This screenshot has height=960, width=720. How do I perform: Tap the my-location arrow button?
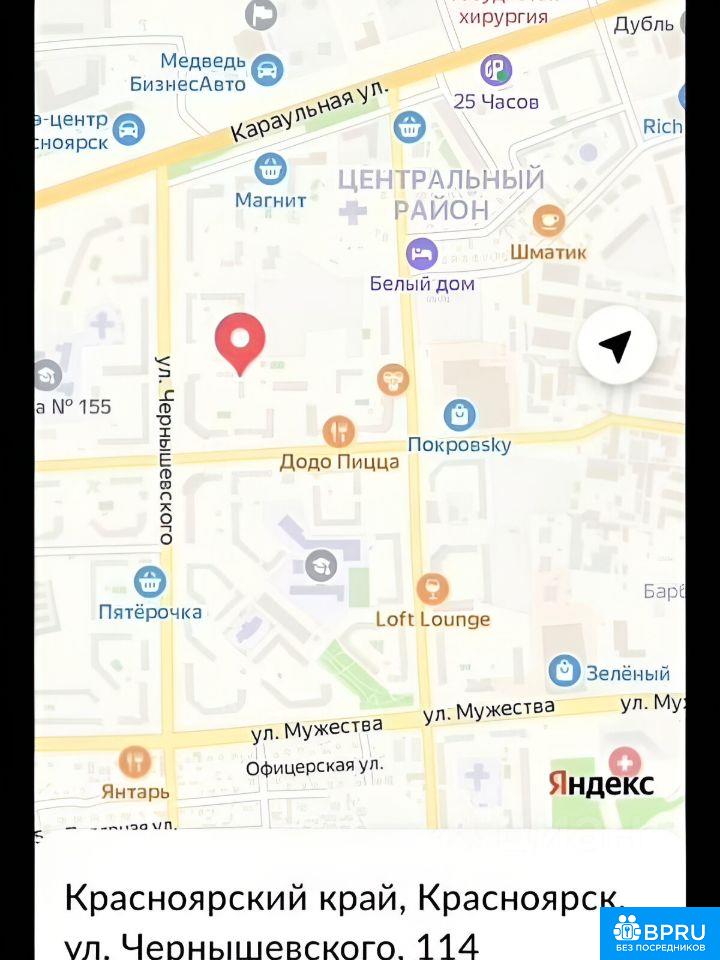pyautogui.click(x=616, y=346)
